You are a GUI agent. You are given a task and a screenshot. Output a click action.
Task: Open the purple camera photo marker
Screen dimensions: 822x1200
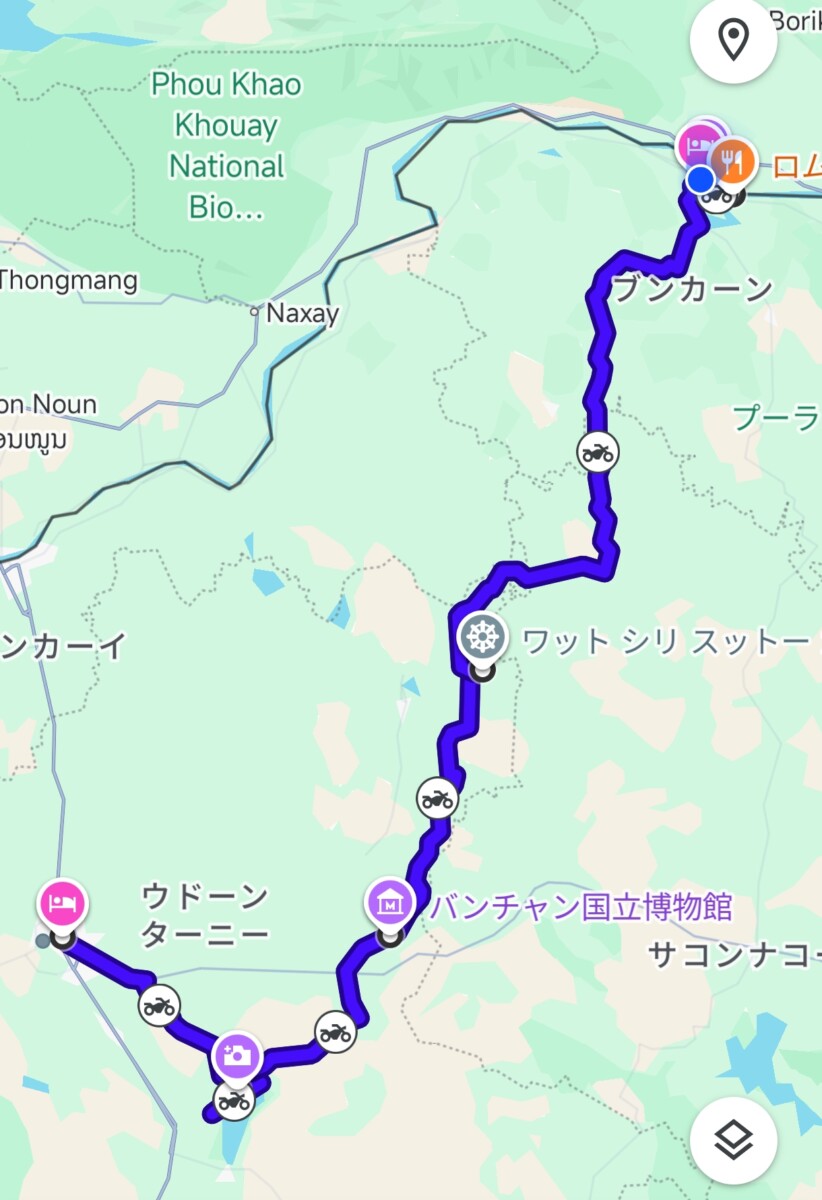pos(237,1056)
